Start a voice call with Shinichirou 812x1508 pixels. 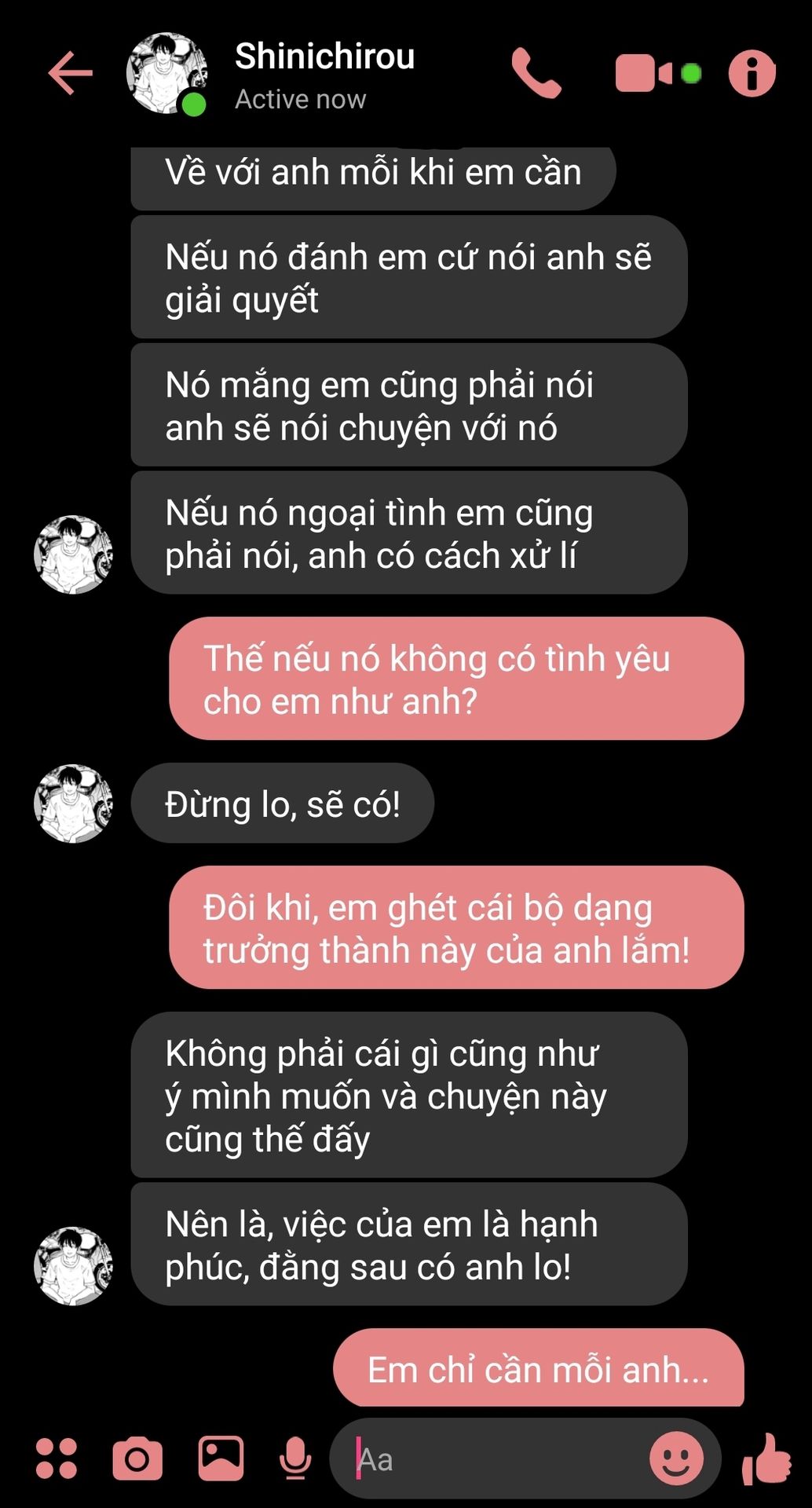536,73
